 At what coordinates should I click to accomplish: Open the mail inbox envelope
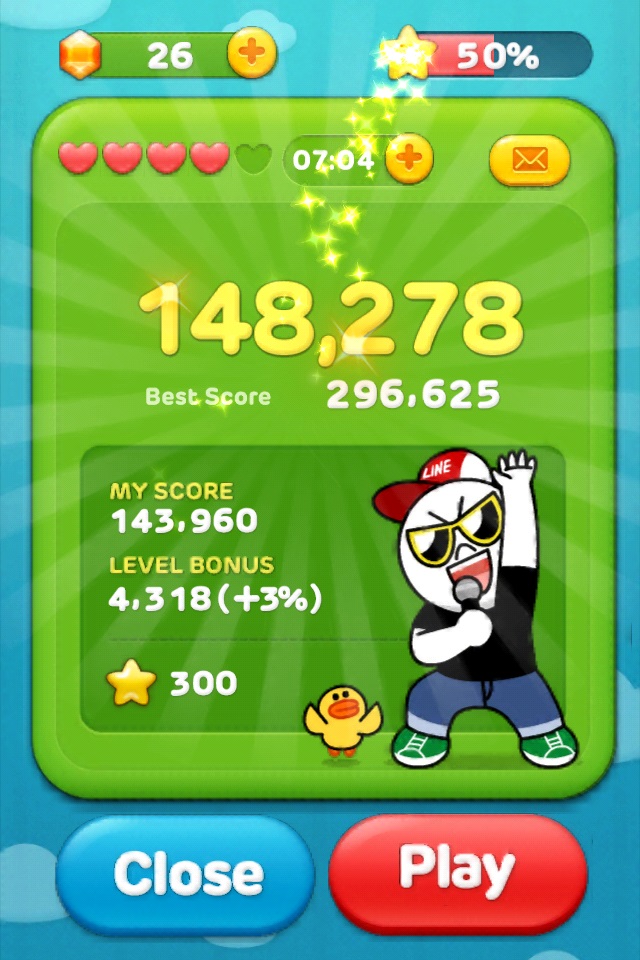(x=529, y=160)
